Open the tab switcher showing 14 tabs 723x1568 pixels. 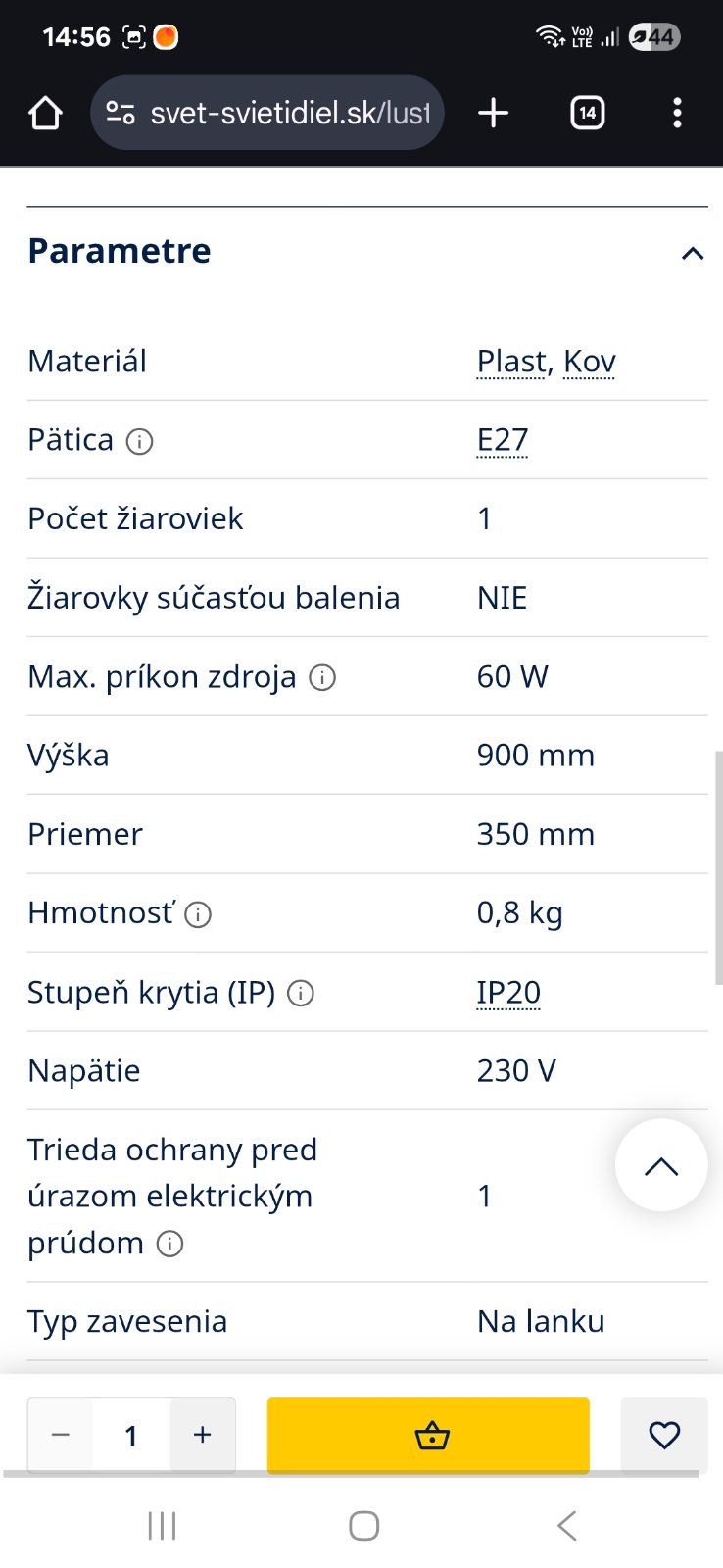pos(587,114)
